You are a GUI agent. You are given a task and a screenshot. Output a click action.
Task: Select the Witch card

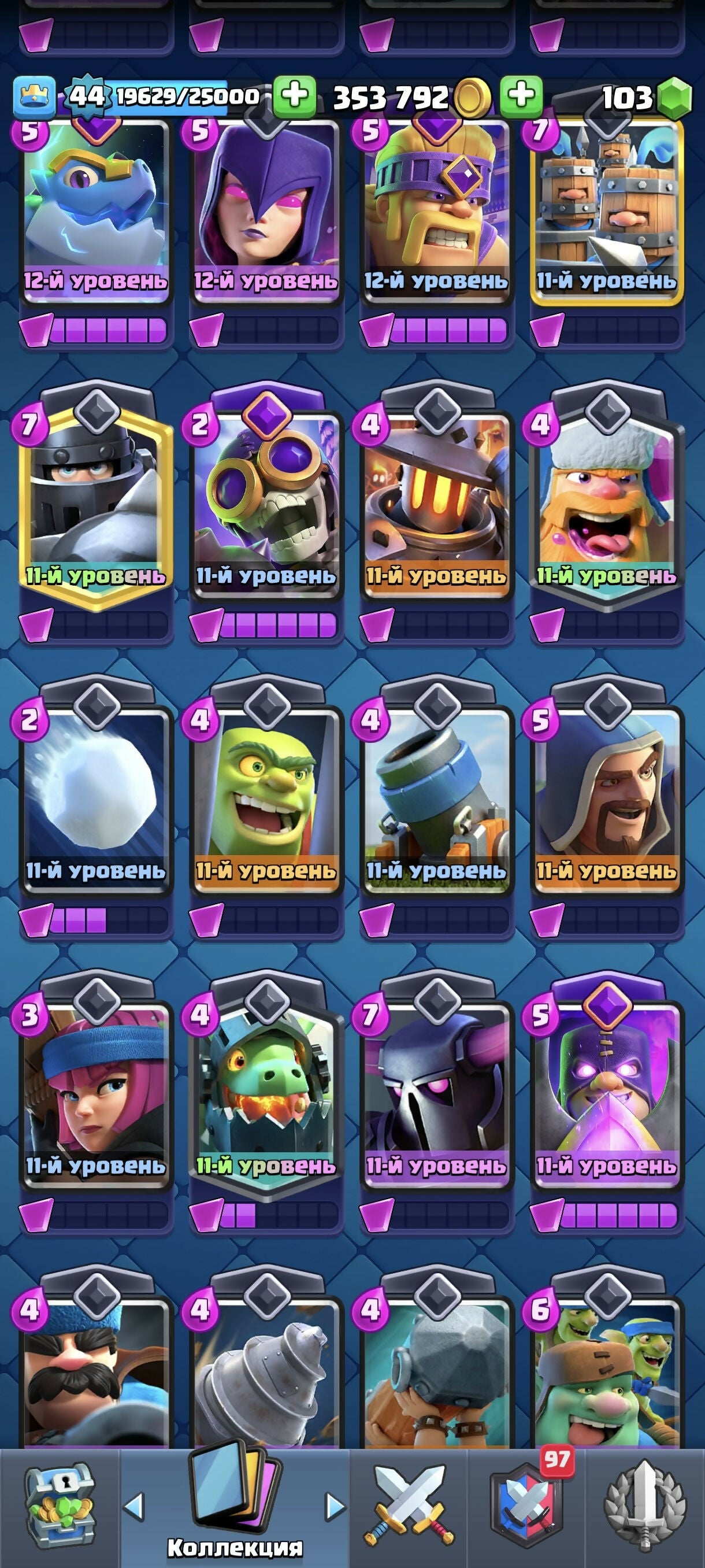266,207
